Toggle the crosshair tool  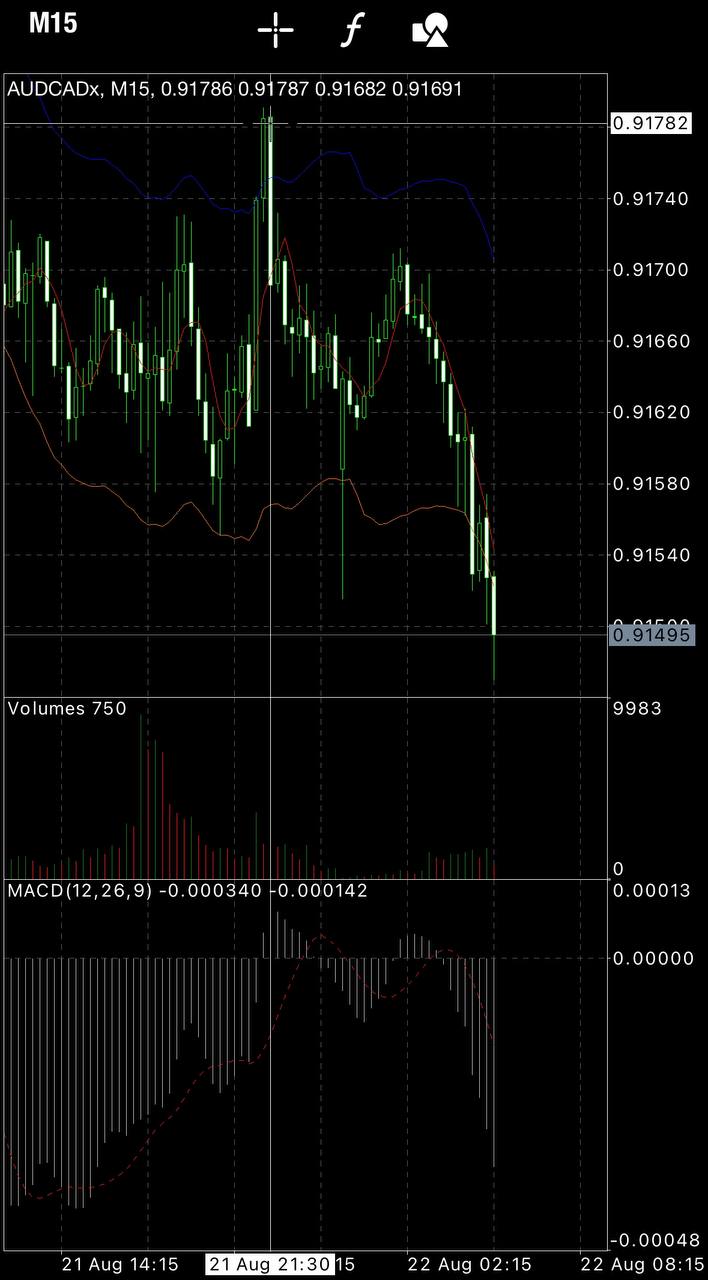coord(275,31)
